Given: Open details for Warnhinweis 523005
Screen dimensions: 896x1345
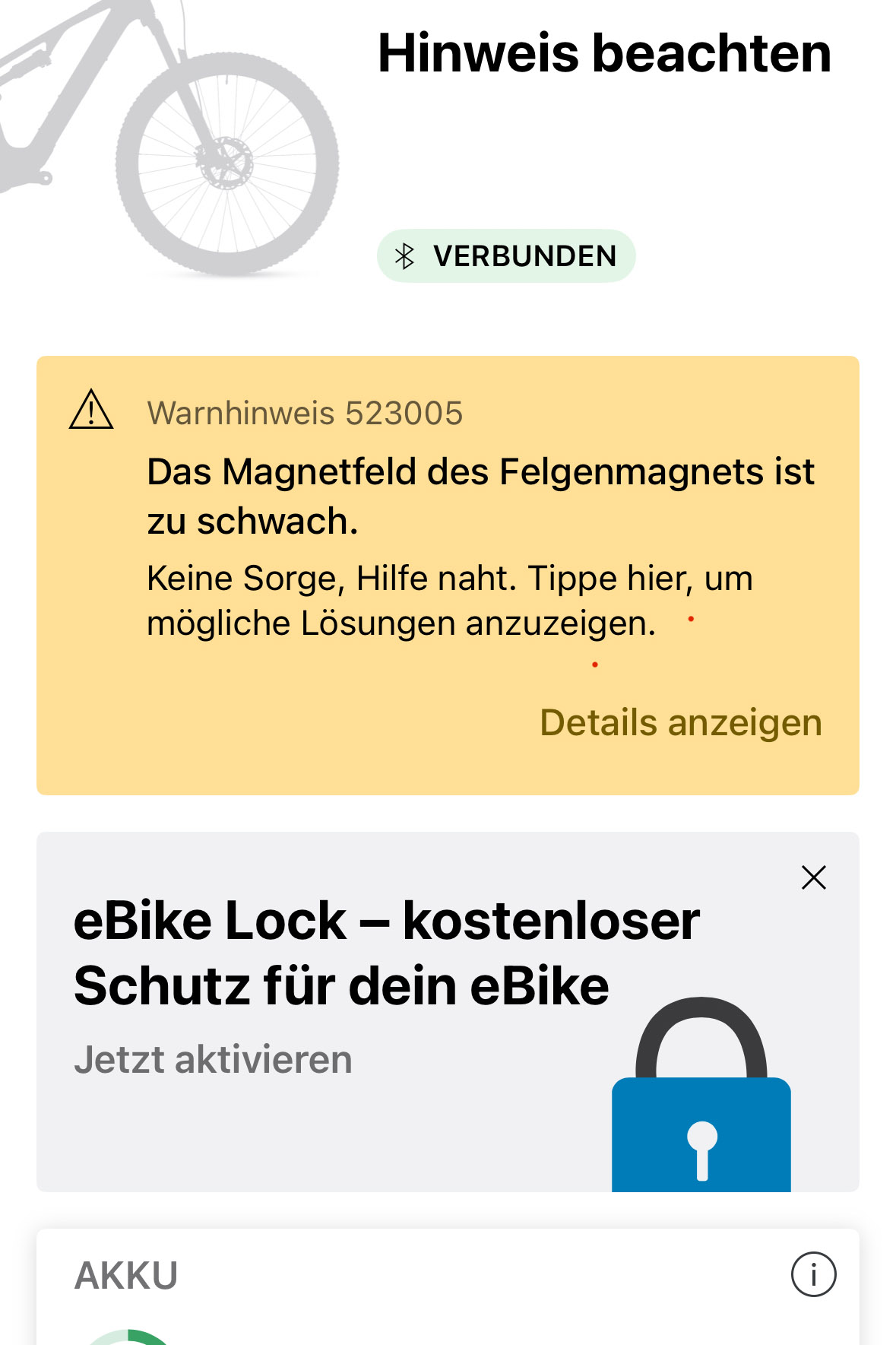Looking at the screenshot, I should coord(680,722).
